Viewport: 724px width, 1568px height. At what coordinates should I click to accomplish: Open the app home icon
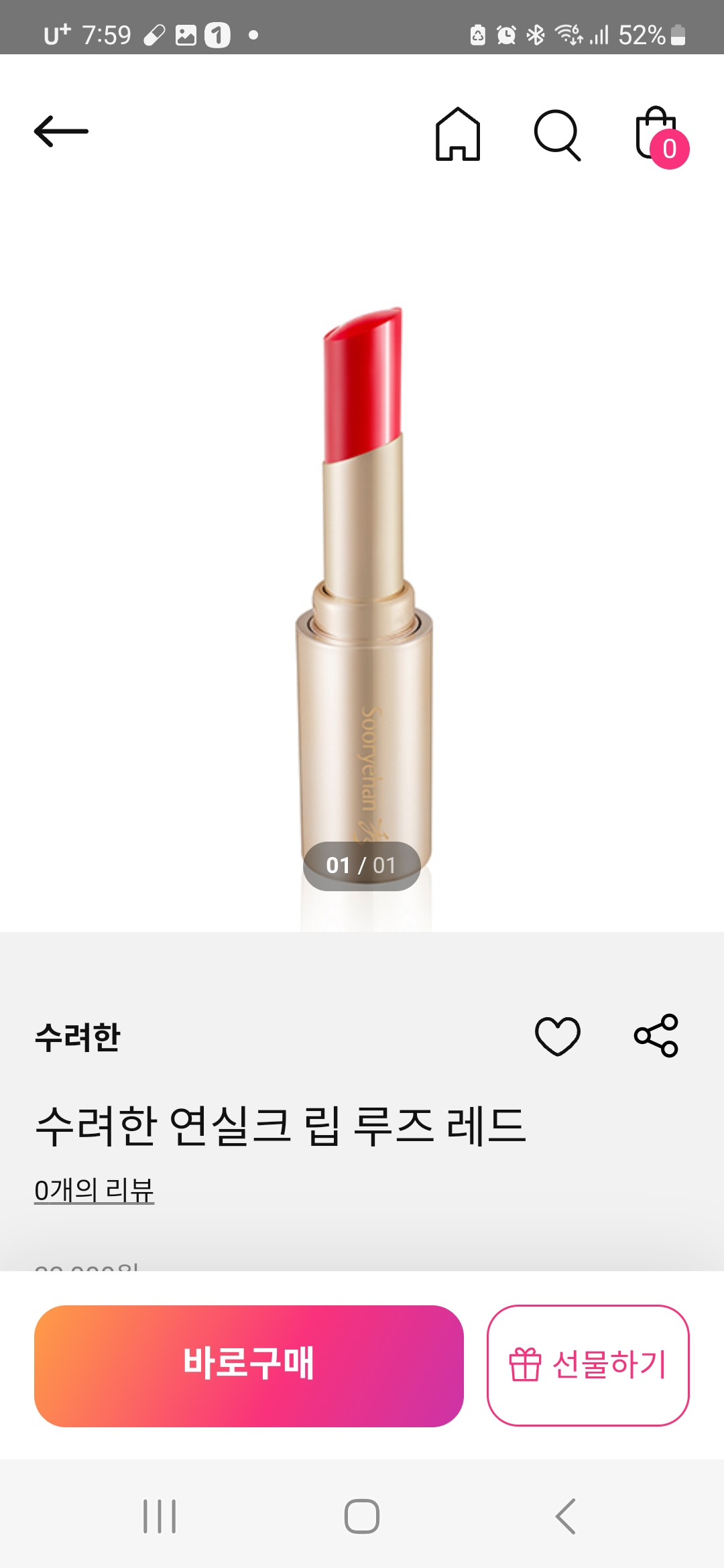[458, 134]
